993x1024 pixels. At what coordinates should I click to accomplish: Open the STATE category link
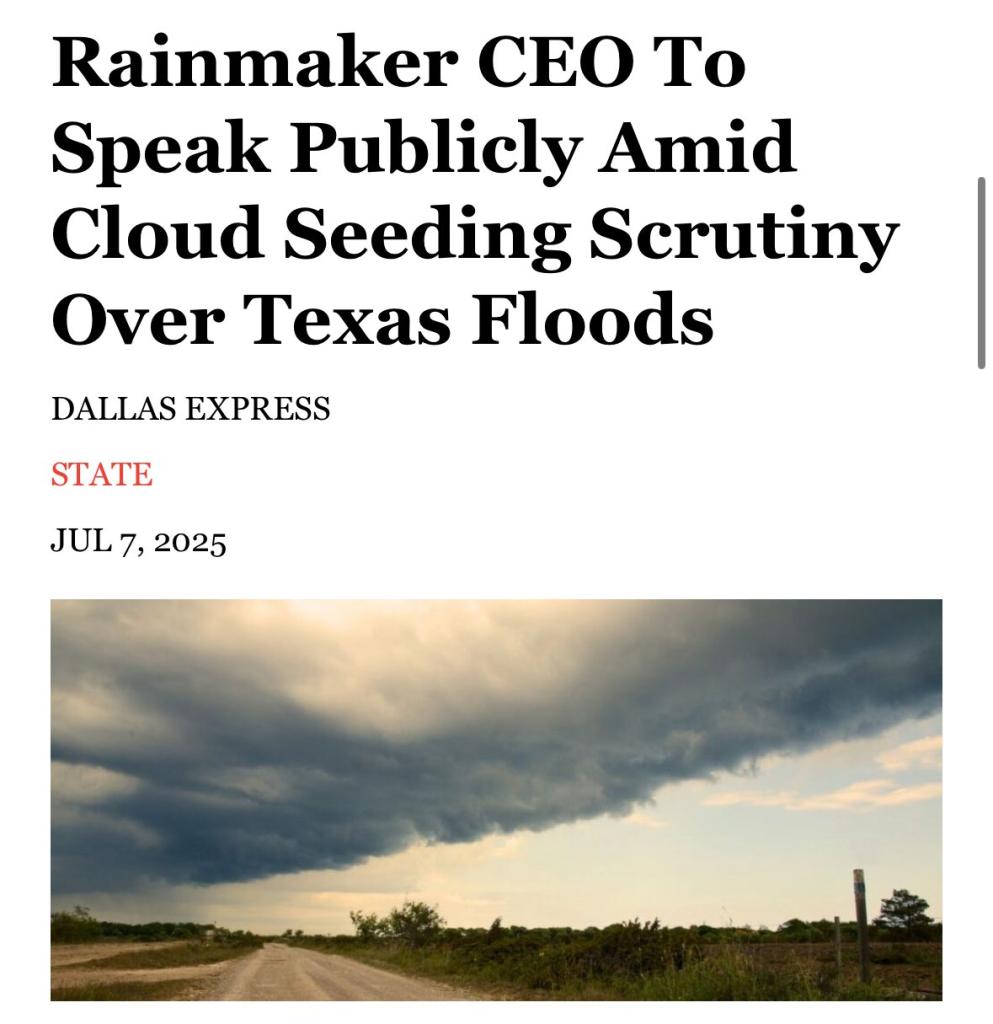coord(102,474)
